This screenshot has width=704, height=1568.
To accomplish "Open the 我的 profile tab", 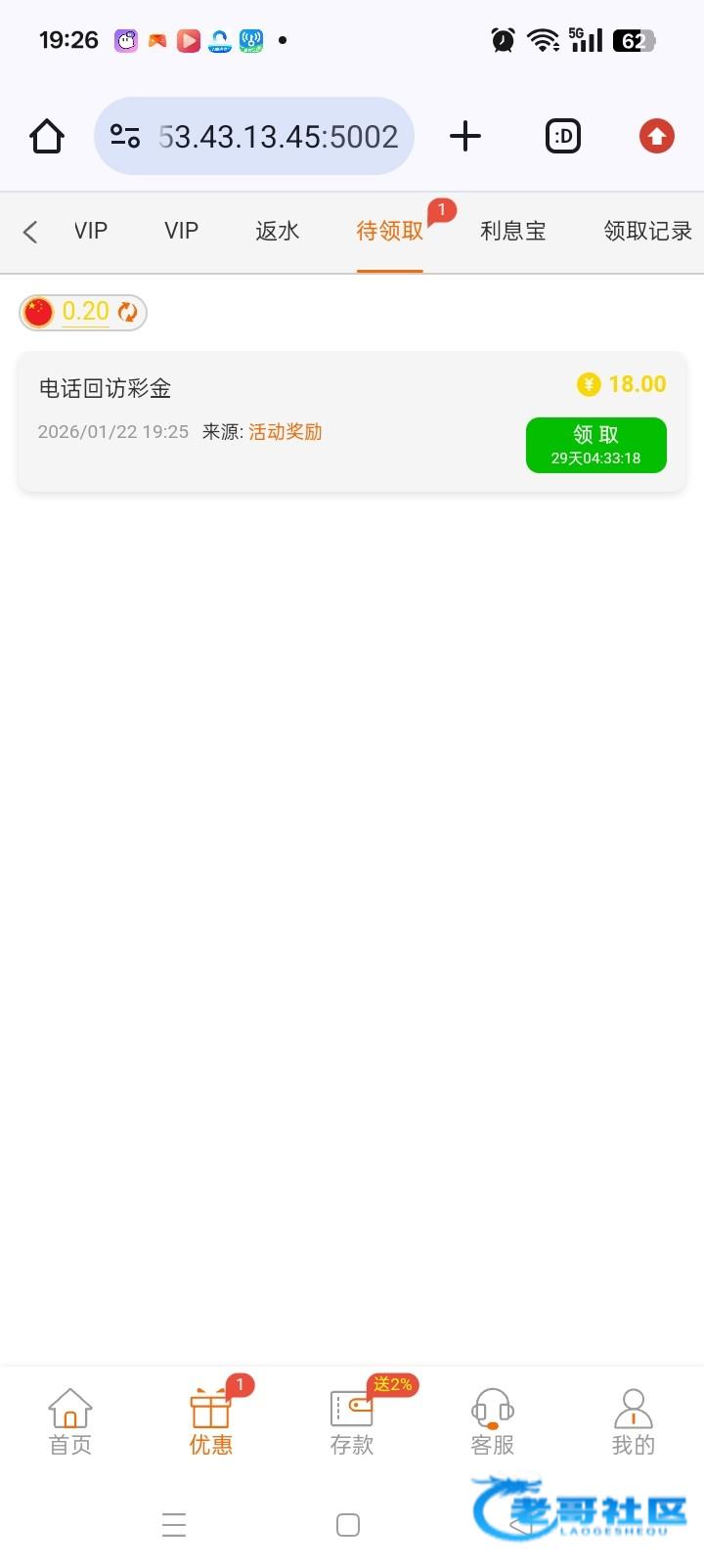I will click(x=633, y=1422).
